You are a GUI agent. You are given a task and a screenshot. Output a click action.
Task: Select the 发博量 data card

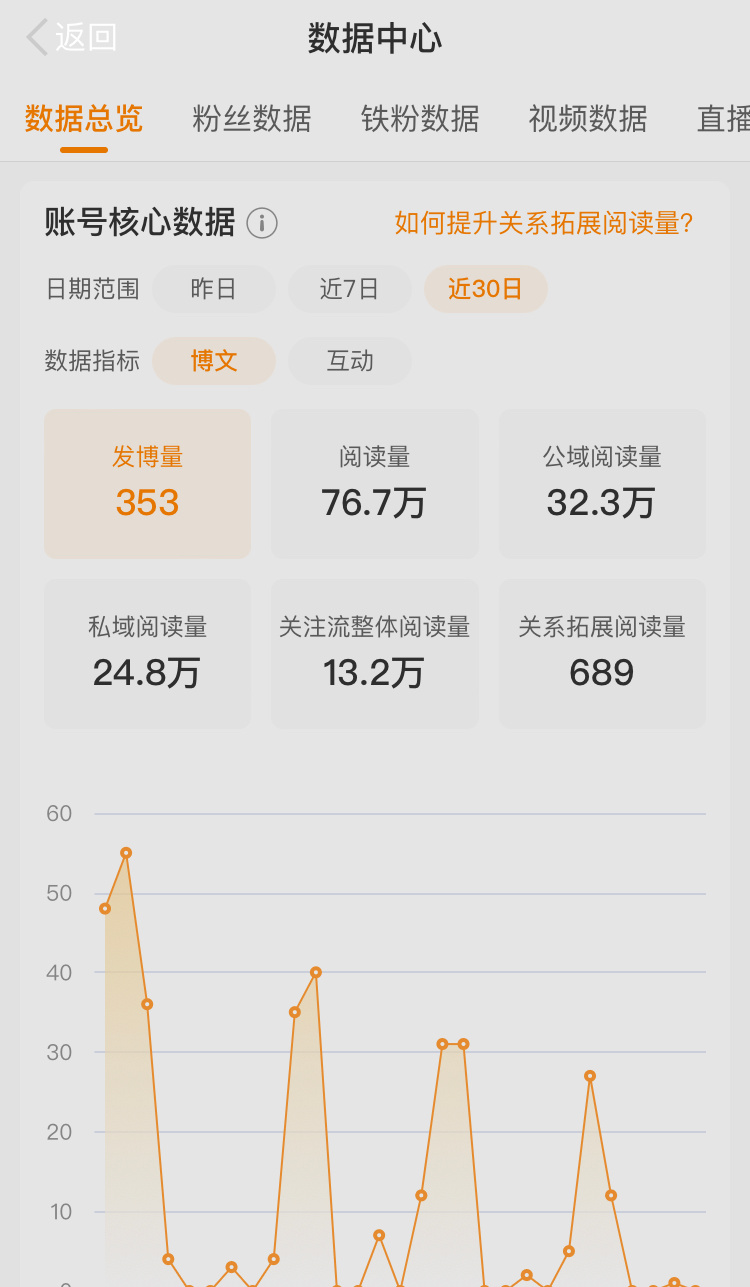[148, 484]
